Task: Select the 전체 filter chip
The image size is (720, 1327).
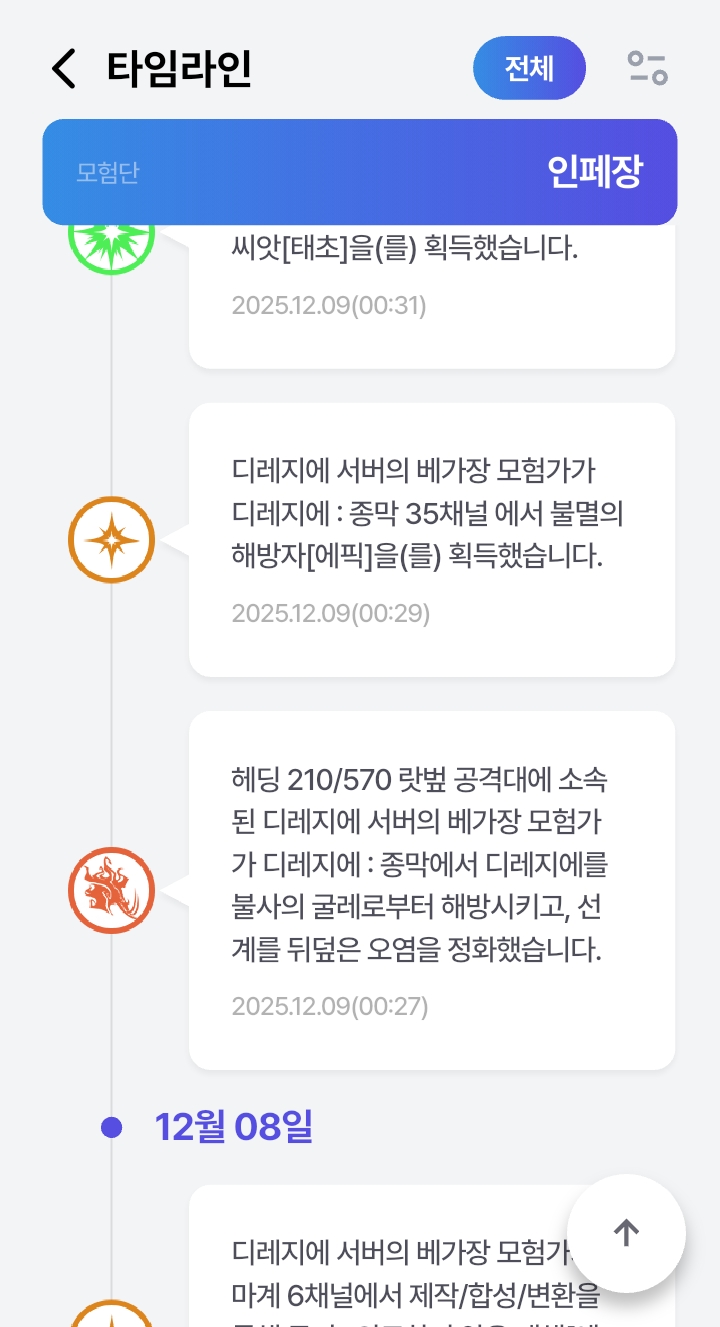Action: point(529,68)
